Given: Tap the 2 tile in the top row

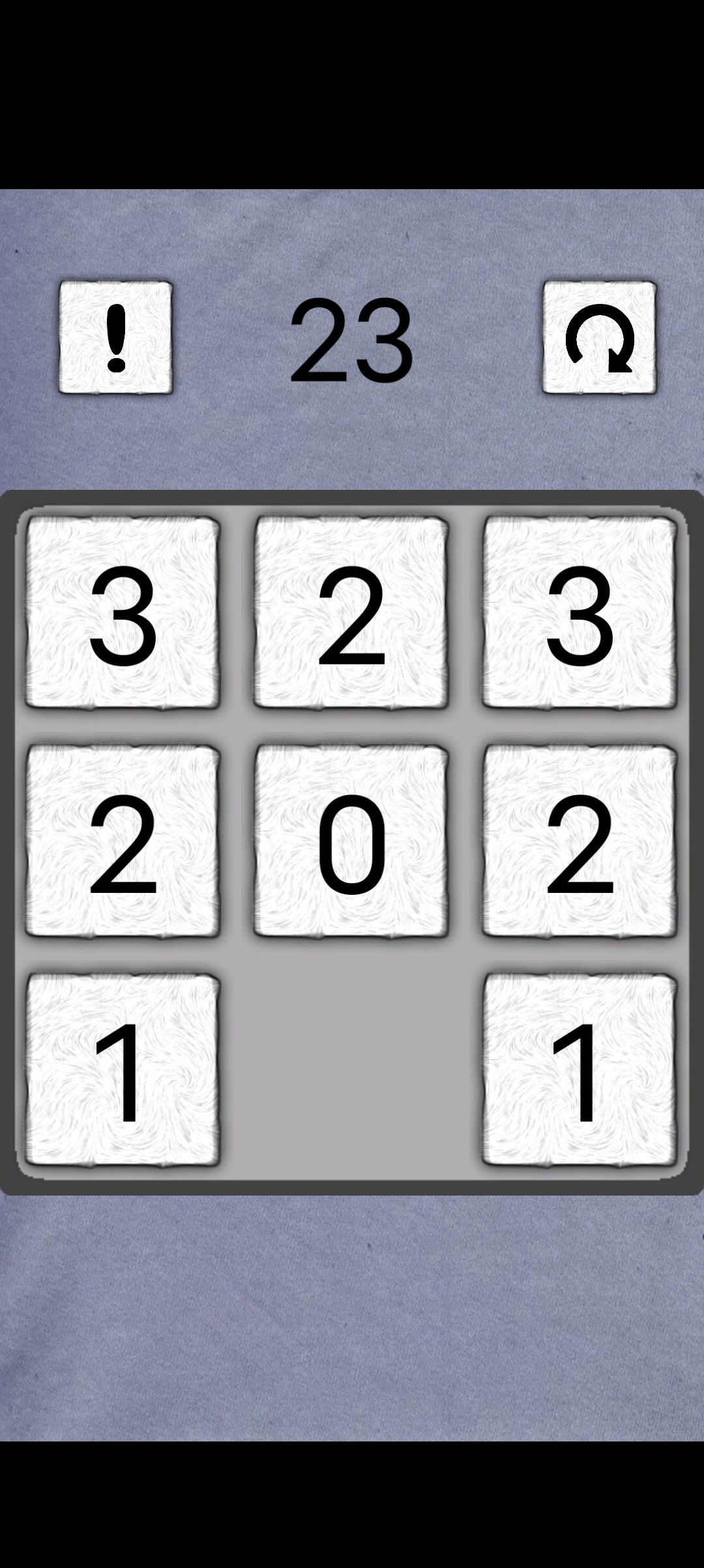Looking at the screenshot, I should 351,612.
